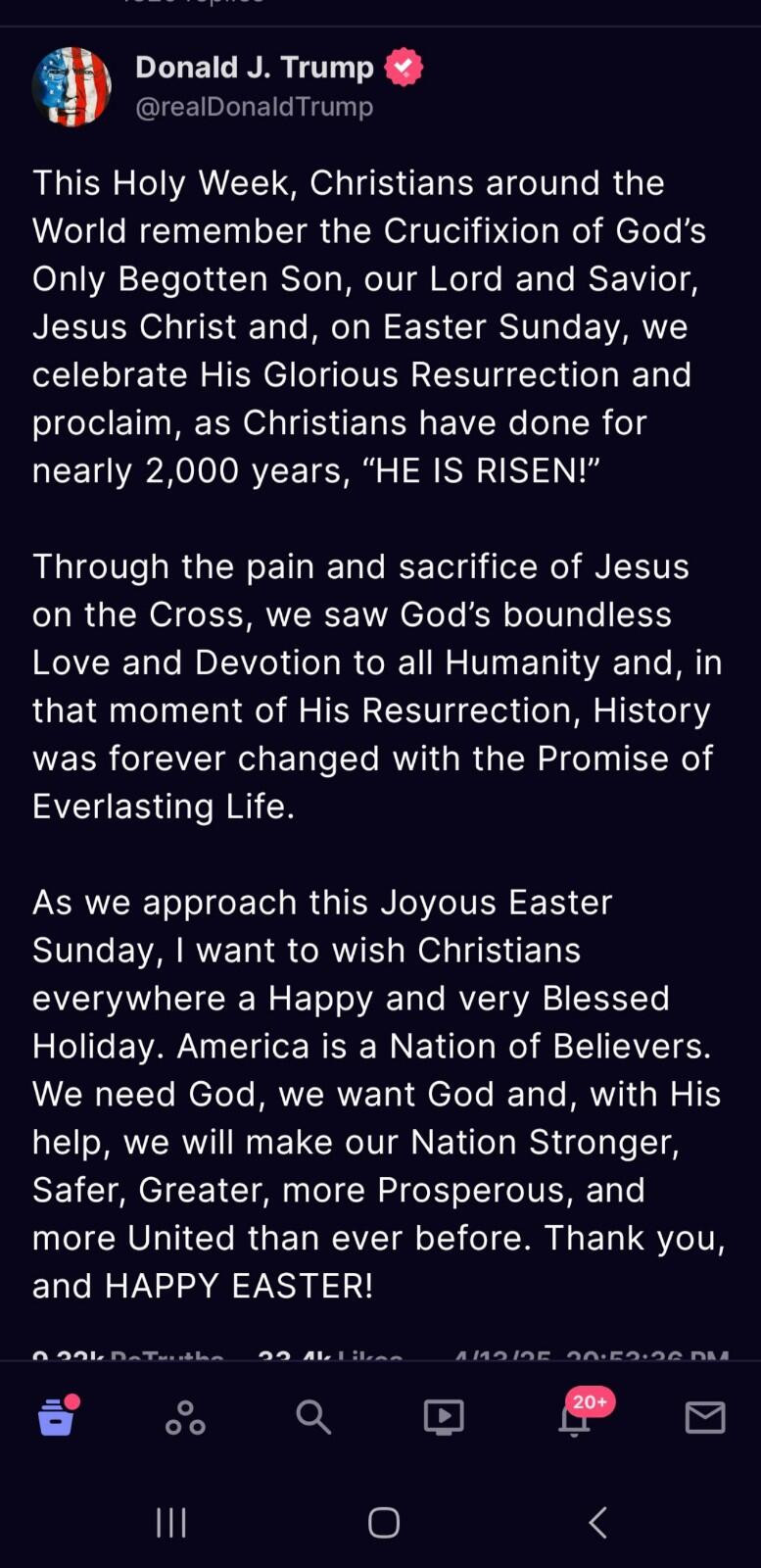Tap the @realDonaldTrump handle
This screenshot has height=1568, width=761.
(x=254, y=107)
